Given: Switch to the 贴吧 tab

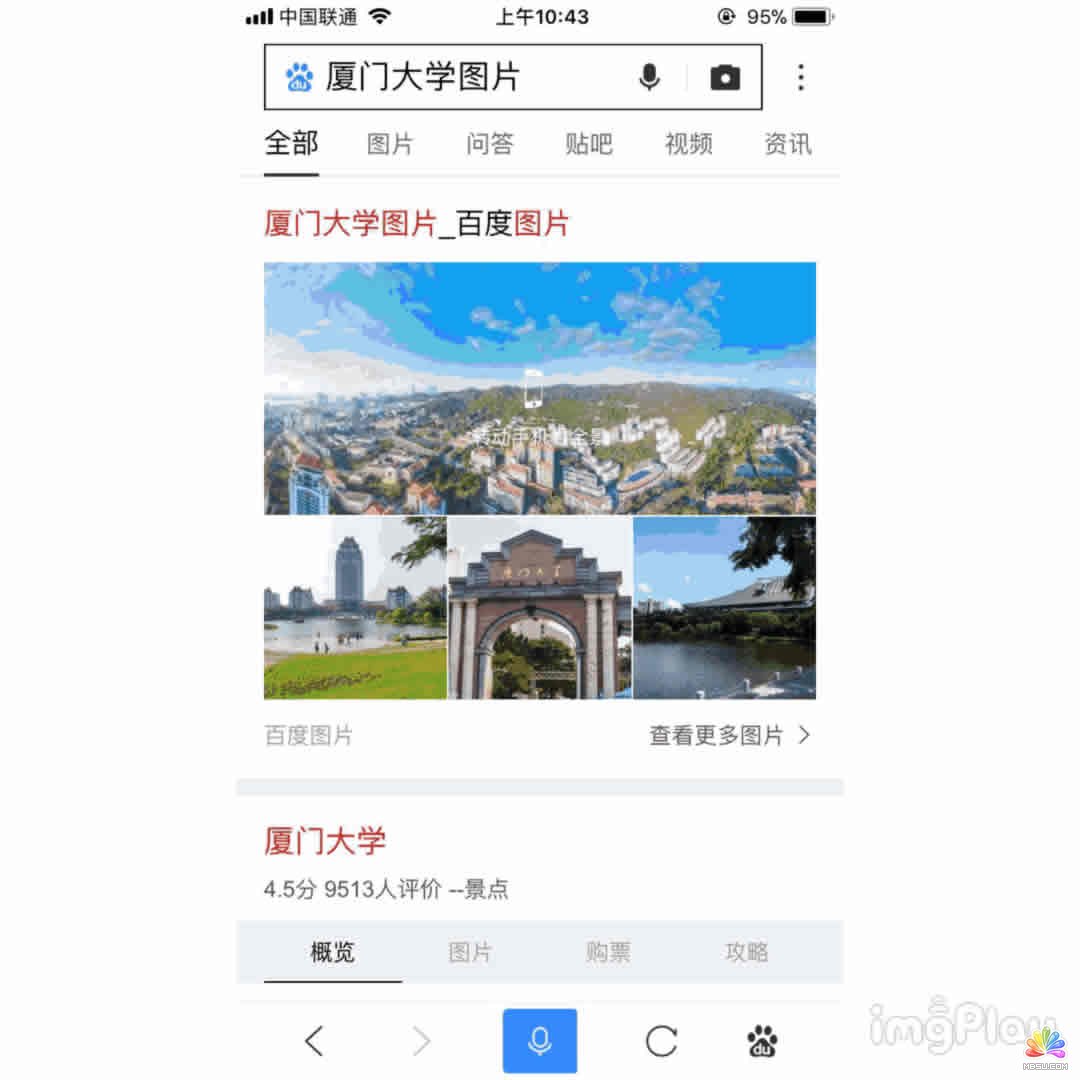Looking at the screenshot, I should point(588,144).
